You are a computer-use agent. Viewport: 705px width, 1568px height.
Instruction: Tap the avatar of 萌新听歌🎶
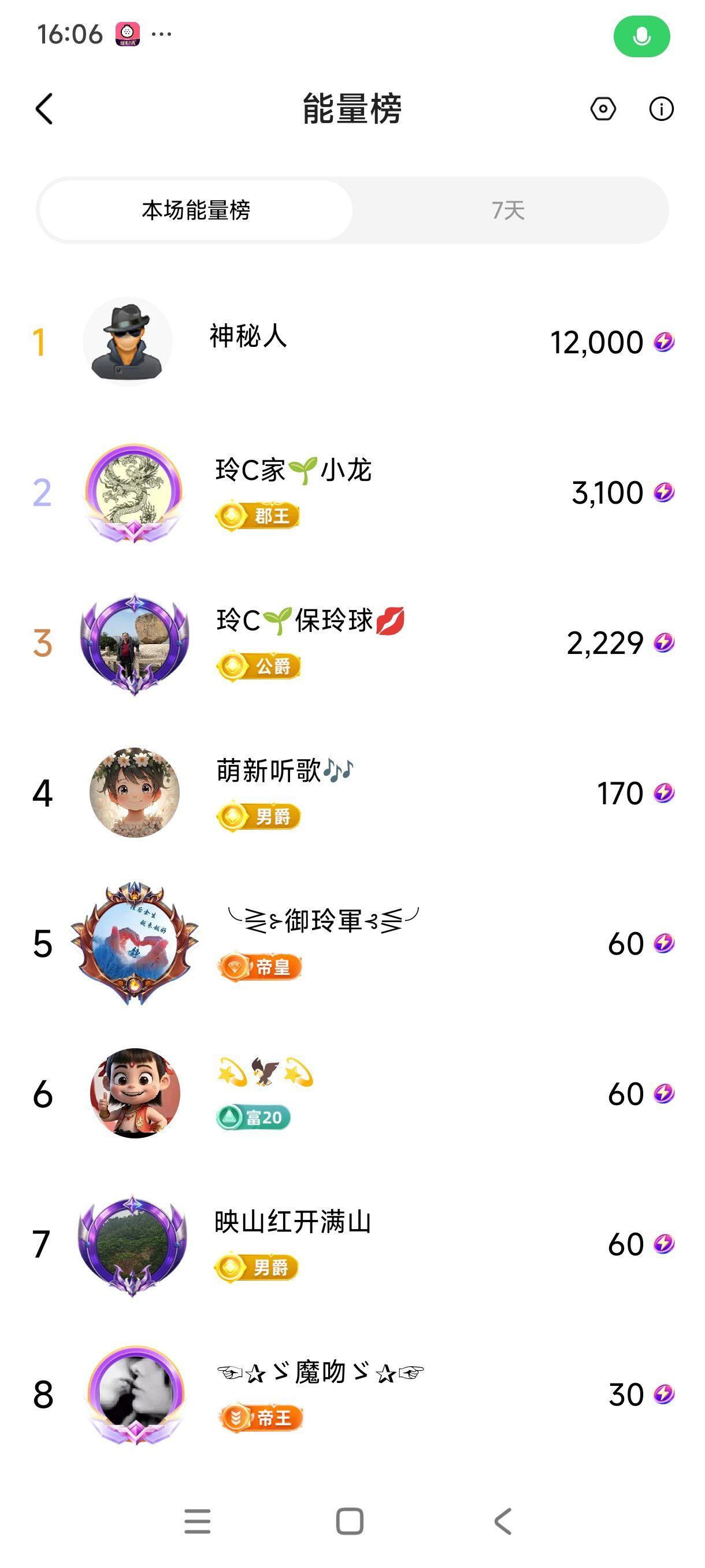[x=135, y=792]
